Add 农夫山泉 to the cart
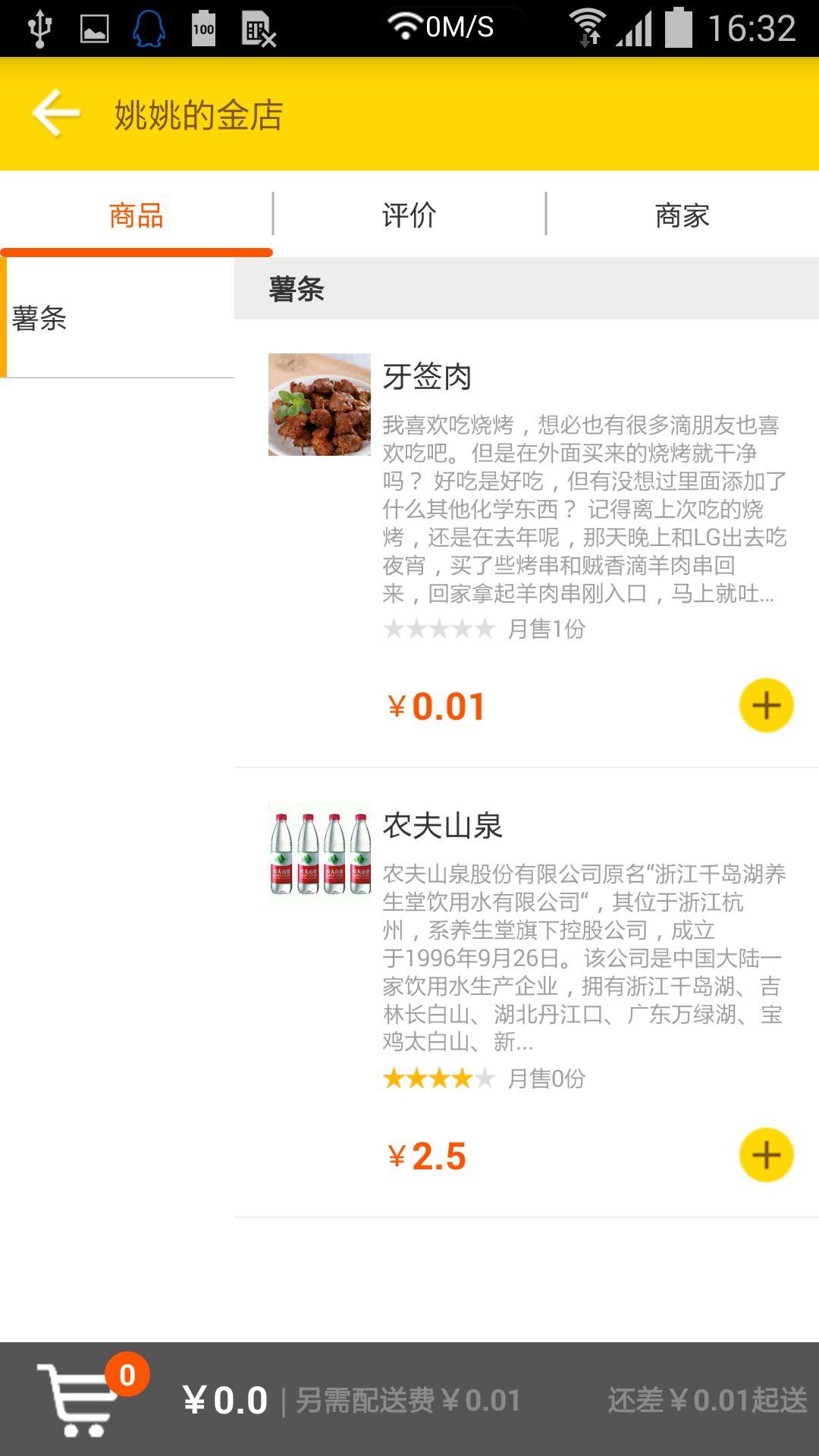The height and width of the screenshot is (1456, 819). tap(766, 1155)
